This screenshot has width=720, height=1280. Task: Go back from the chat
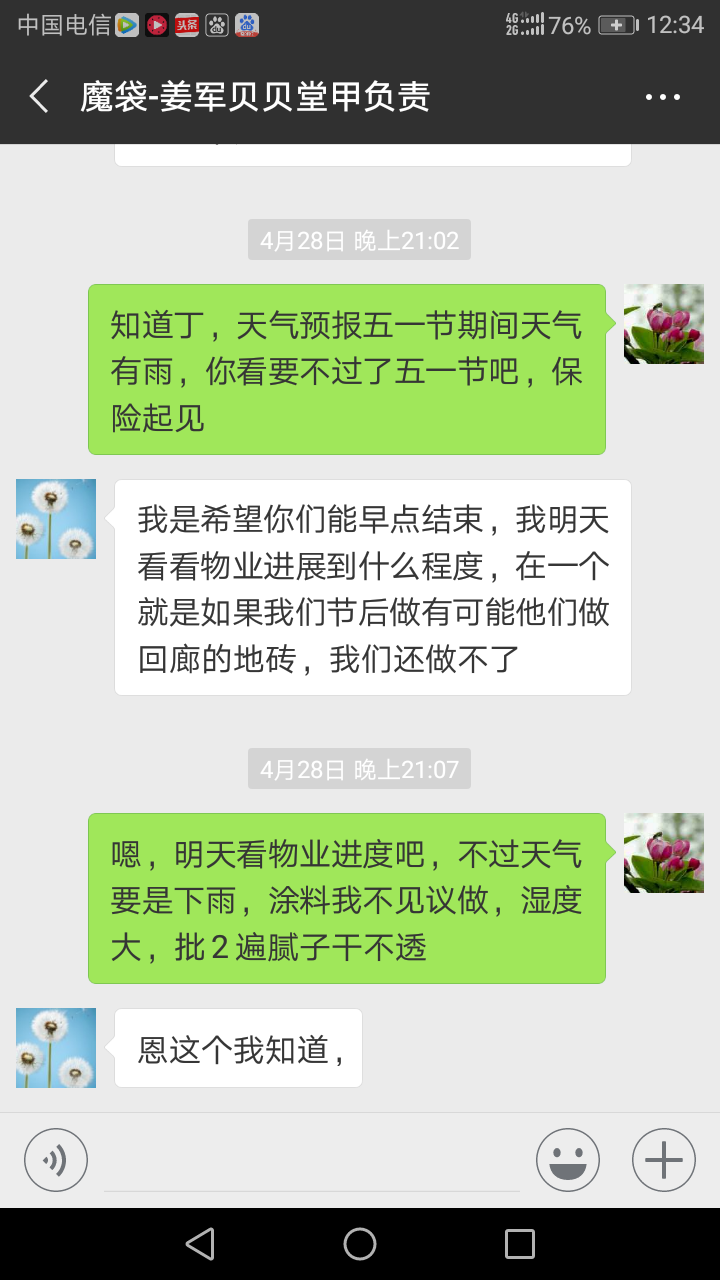(39, 97)
